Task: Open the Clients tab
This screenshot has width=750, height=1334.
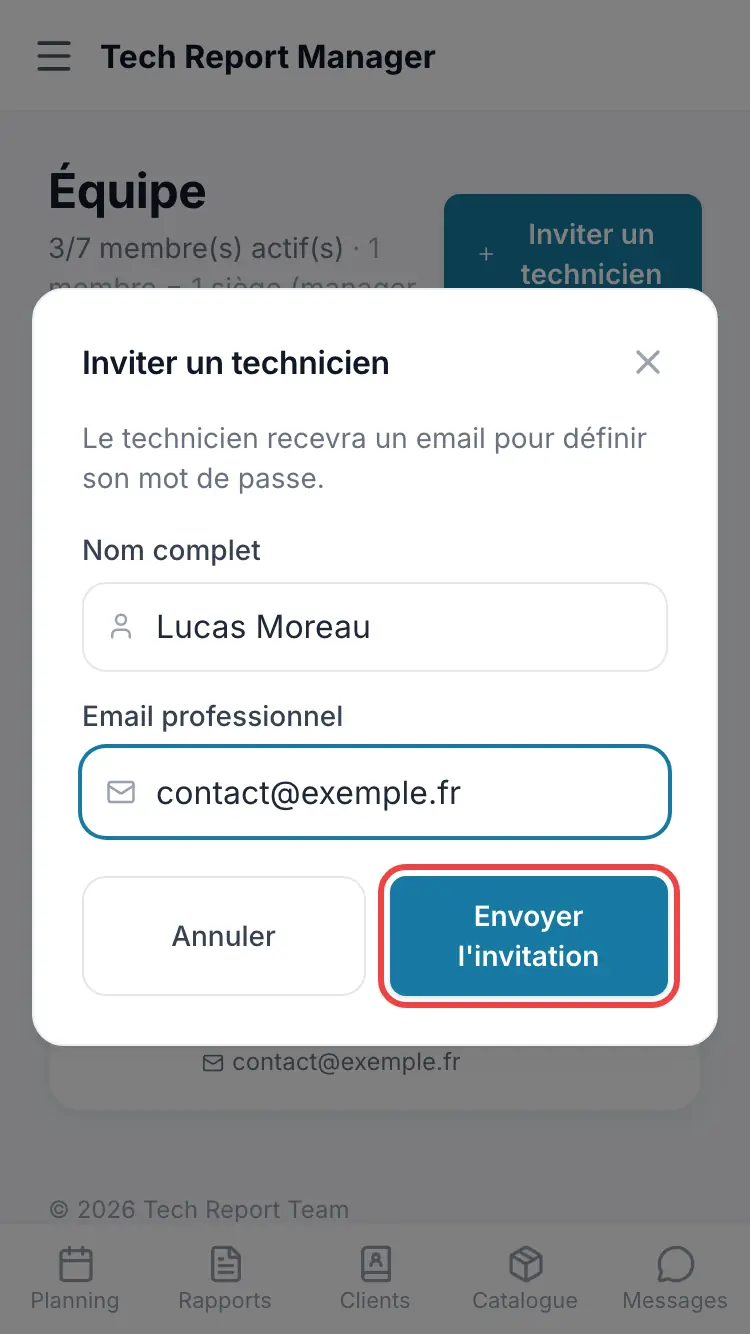Action: pos(375,1279)
